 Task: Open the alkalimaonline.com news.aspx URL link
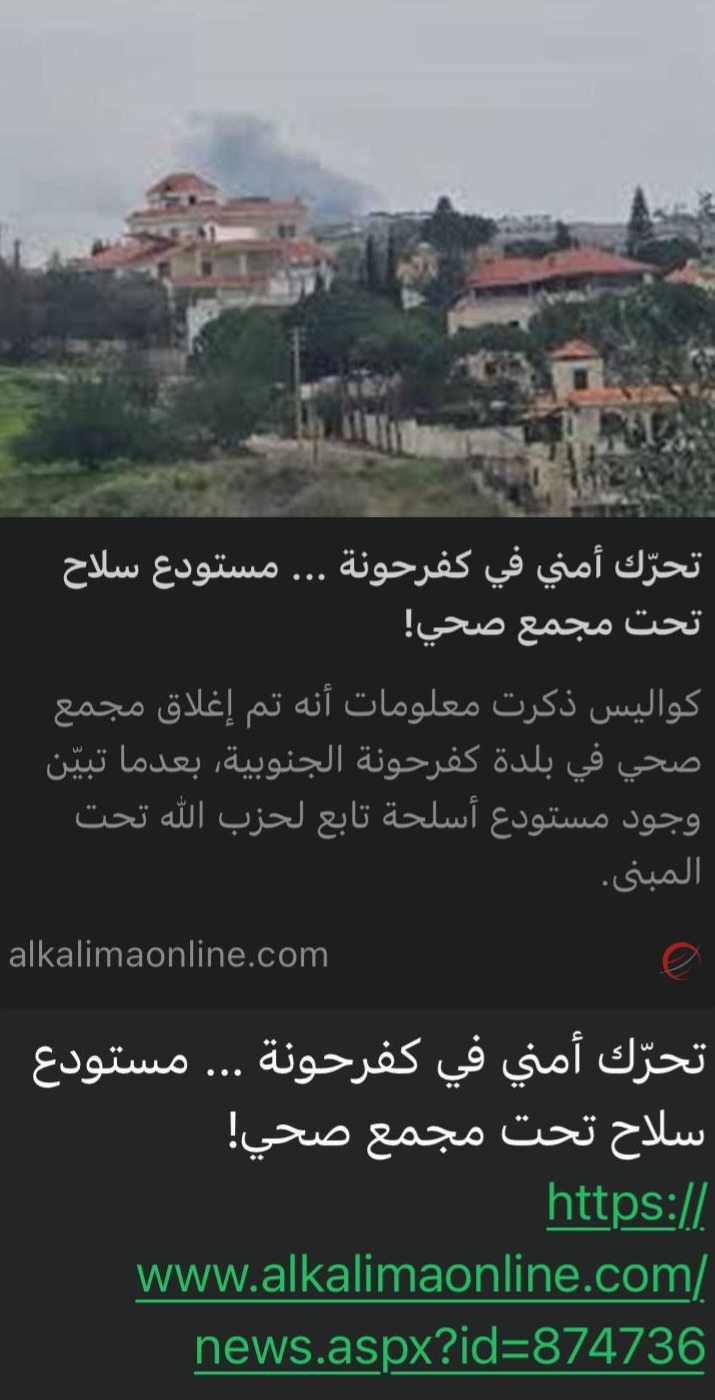(420, 1277)
